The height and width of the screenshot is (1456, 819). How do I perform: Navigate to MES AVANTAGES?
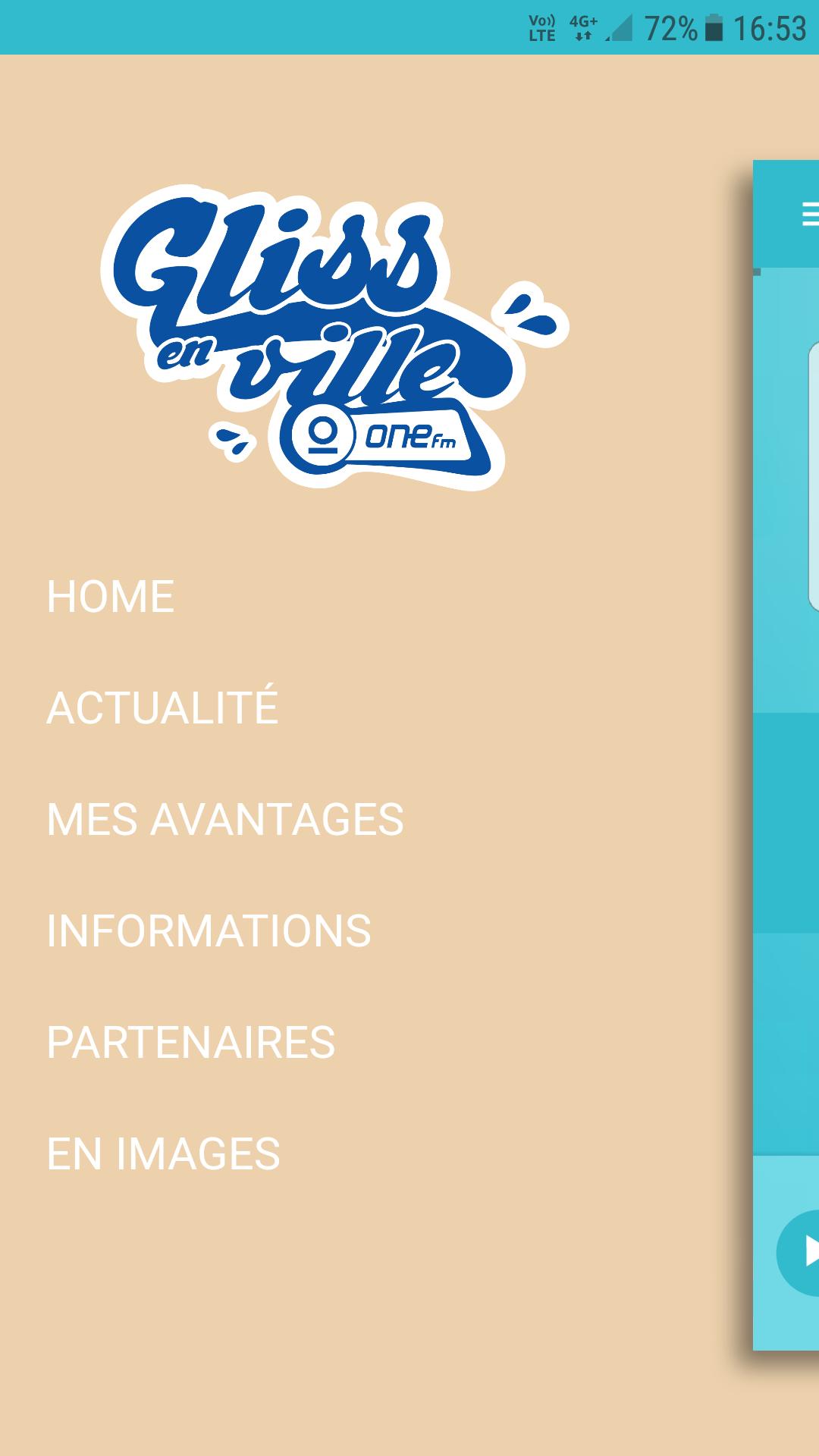click(x=226, y=817)
